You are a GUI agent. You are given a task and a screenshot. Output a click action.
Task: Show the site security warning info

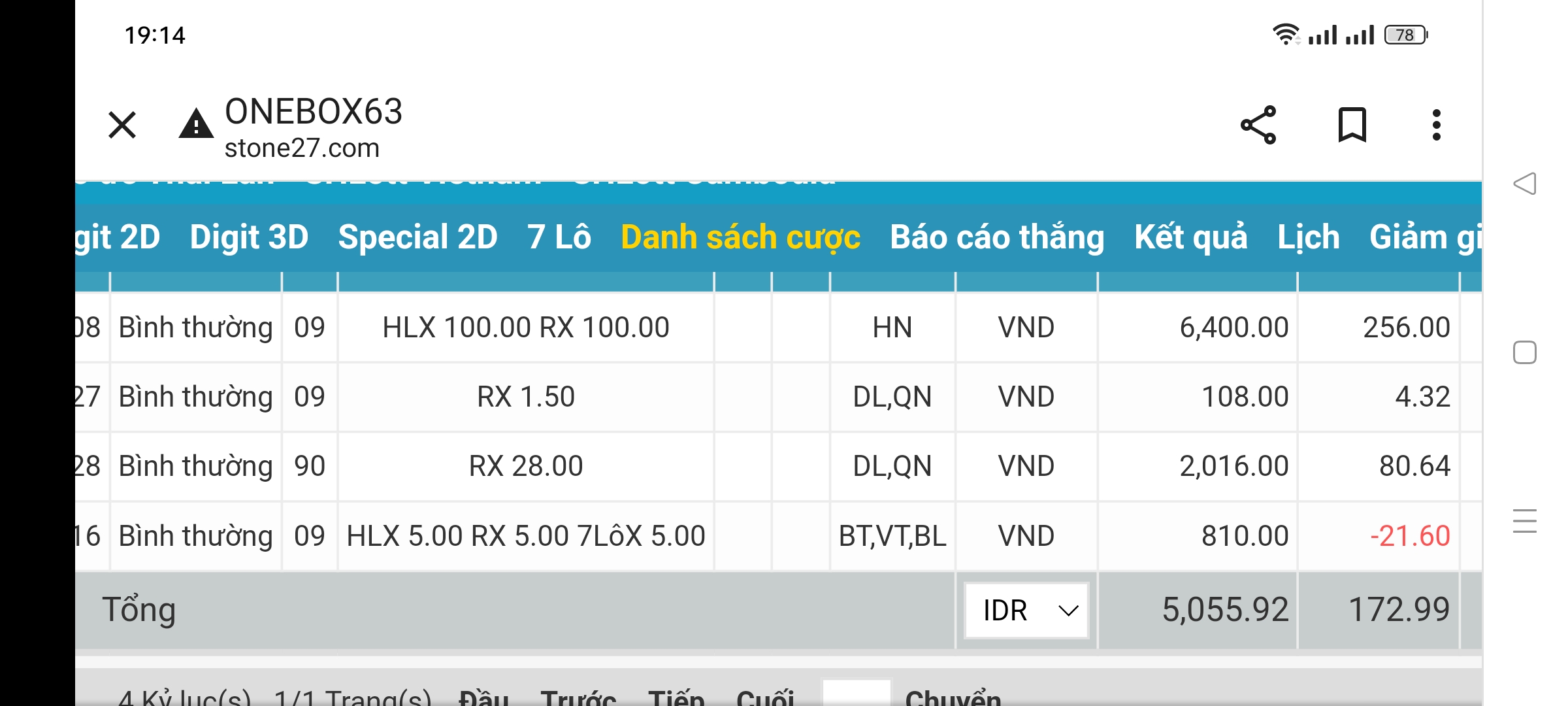pos(196,125)
